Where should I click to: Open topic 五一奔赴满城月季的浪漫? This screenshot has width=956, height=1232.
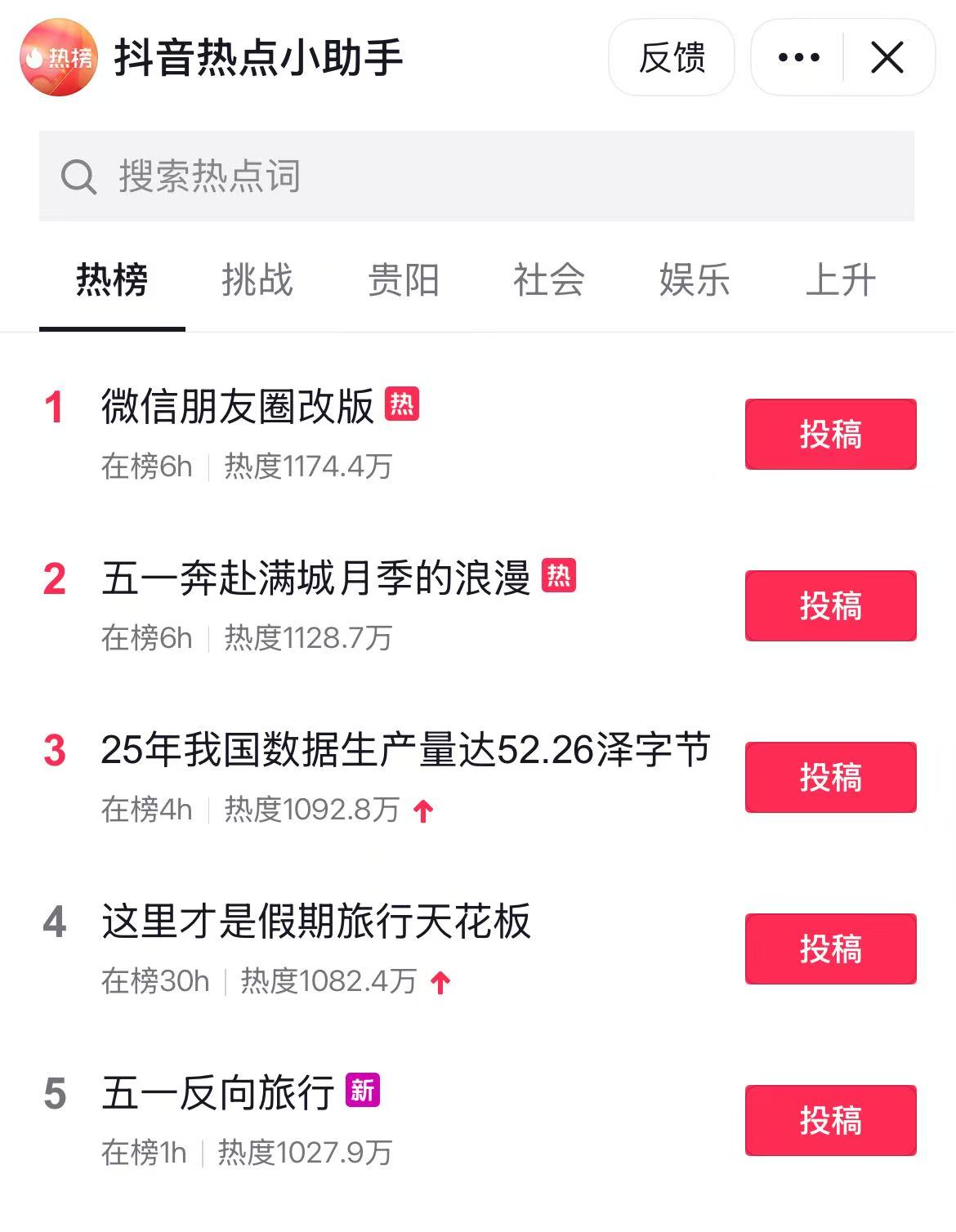coord(316,578)
